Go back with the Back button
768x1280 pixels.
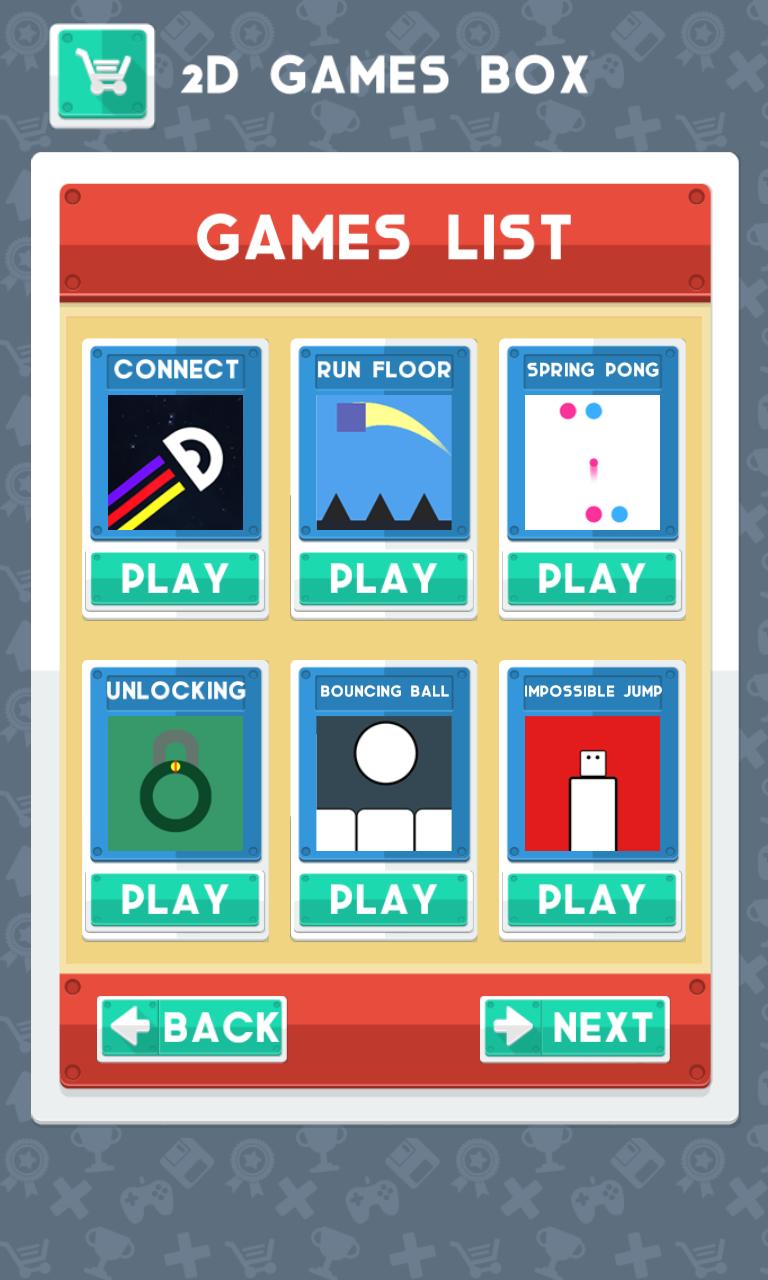(x=192, y=1028)
